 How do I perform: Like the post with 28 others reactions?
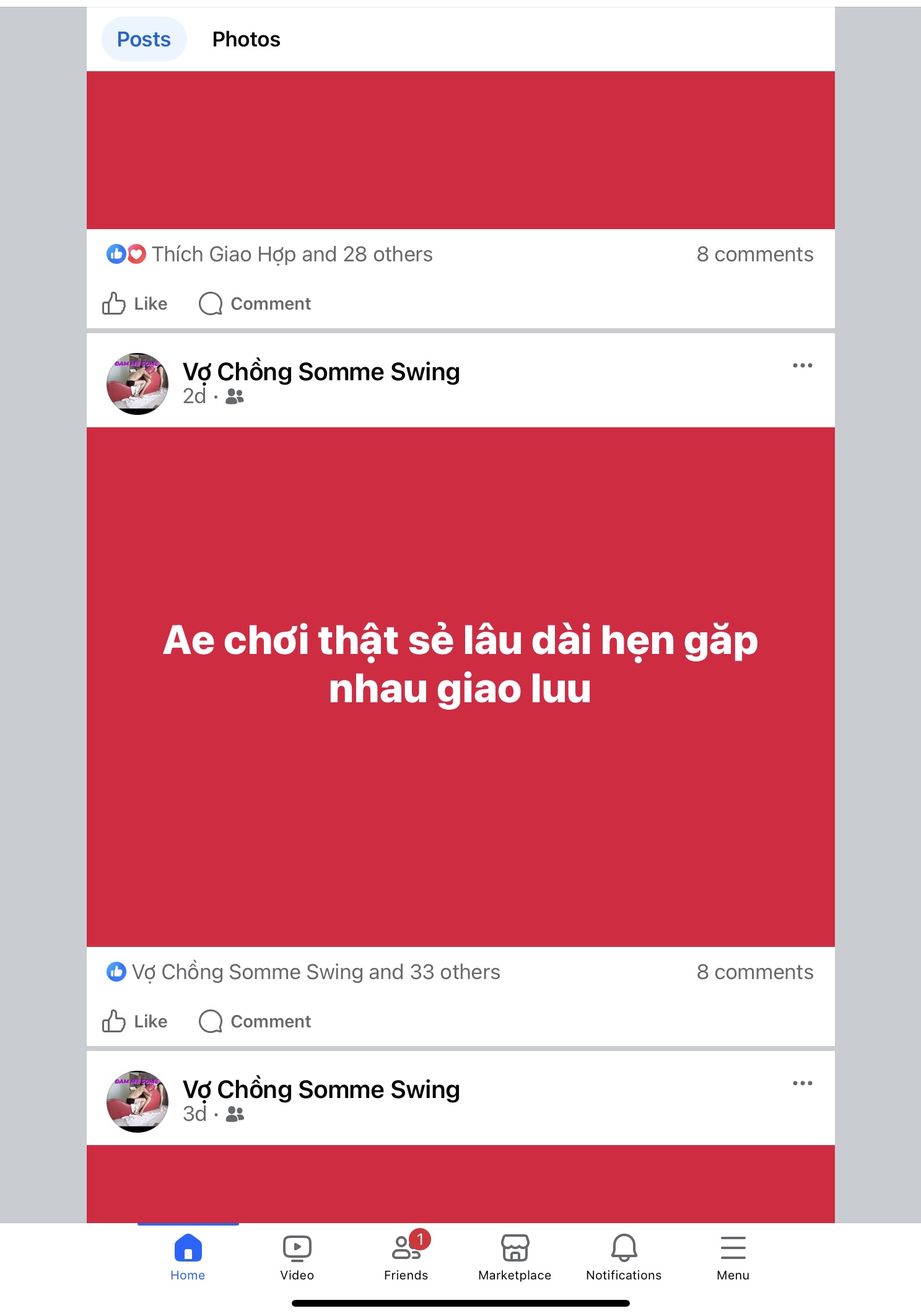pos(135,303)
